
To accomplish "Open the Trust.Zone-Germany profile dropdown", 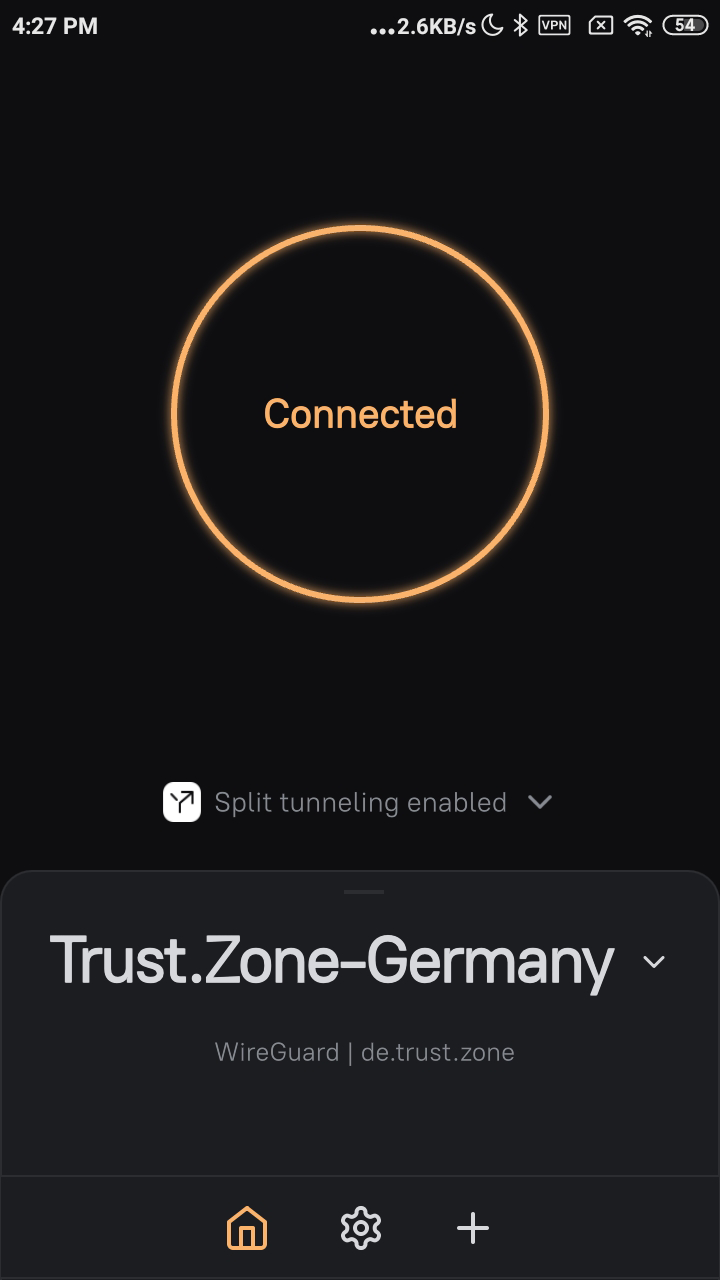I will 653,962.
